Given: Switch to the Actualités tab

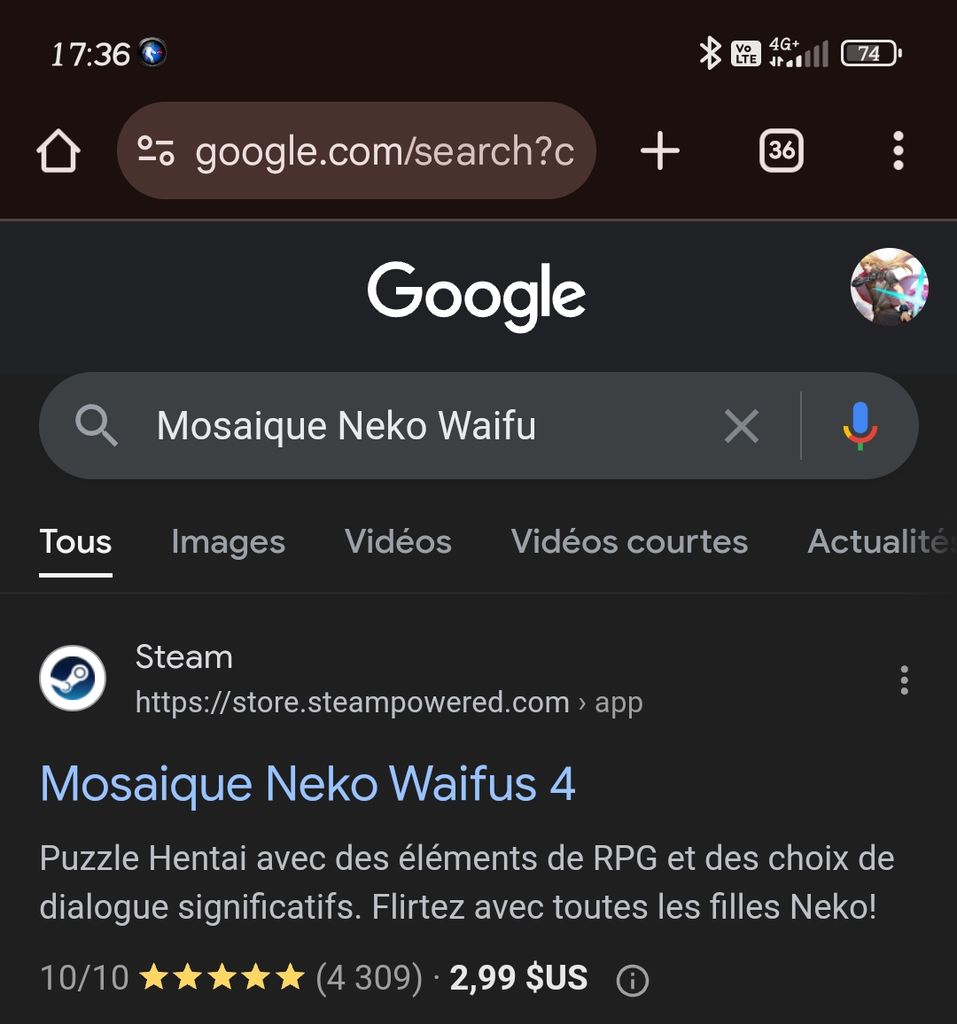Looking at the screenshot, I should point(878,542).
